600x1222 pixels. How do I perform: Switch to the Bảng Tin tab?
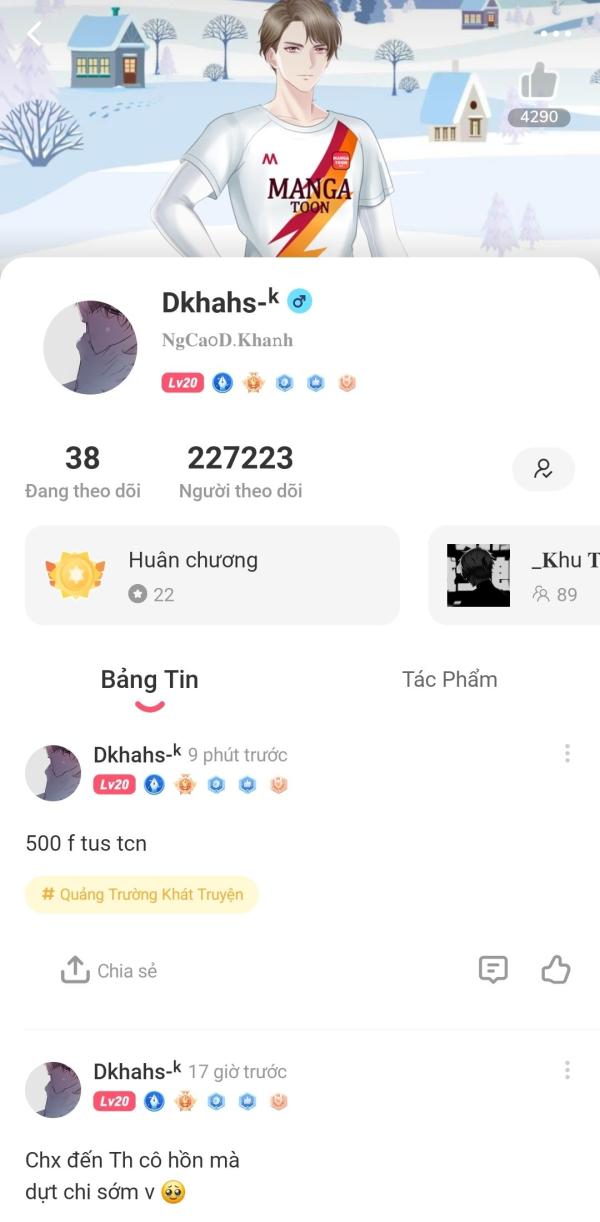pos(149,680)
